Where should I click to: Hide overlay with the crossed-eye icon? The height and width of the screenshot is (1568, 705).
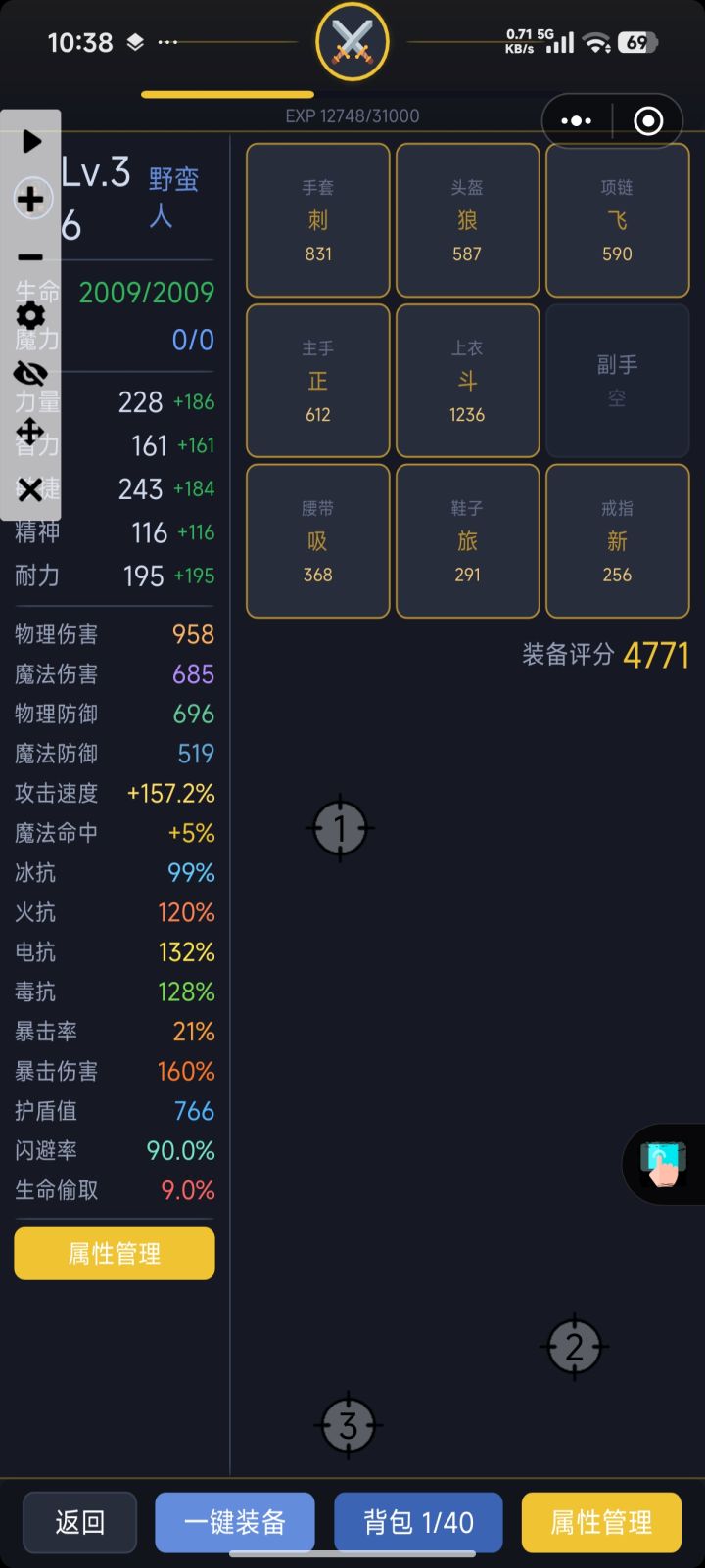tap(30, 373)
